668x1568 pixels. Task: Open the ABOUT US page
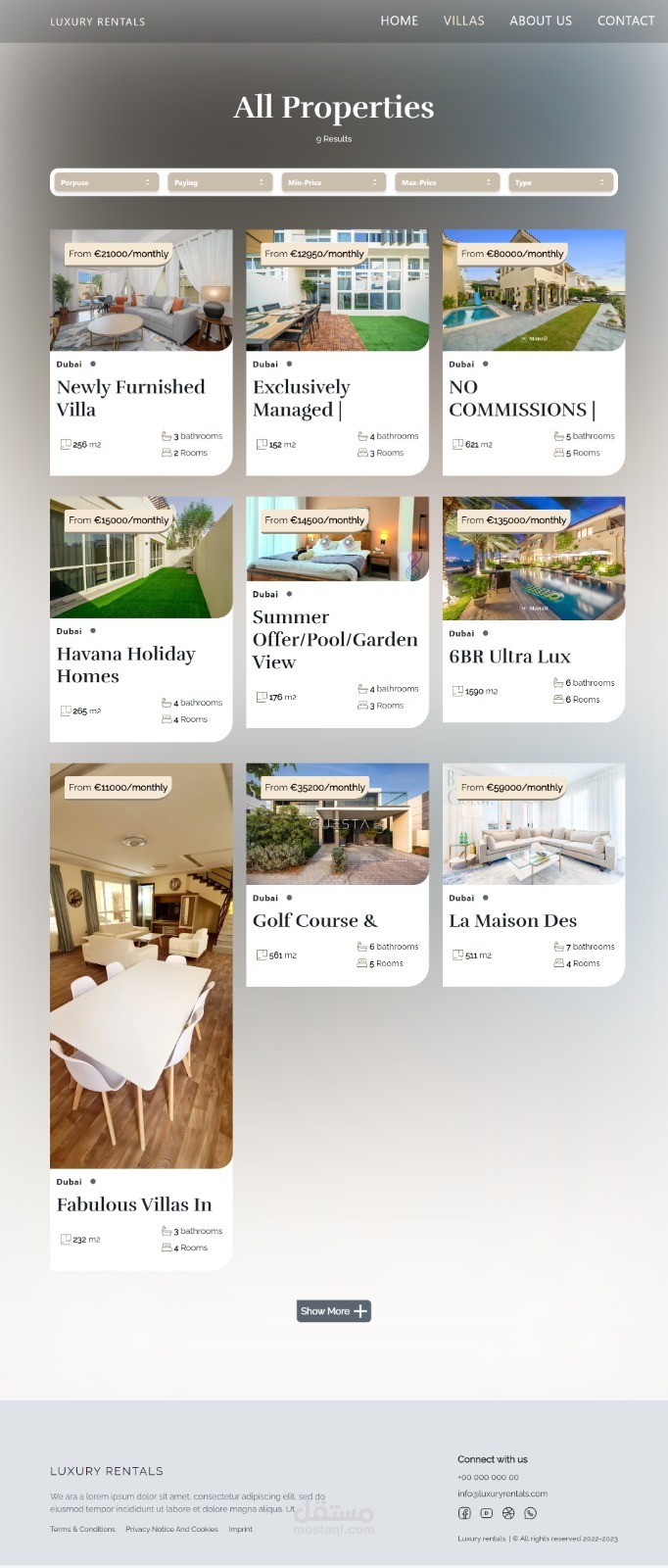pos(541,21)
